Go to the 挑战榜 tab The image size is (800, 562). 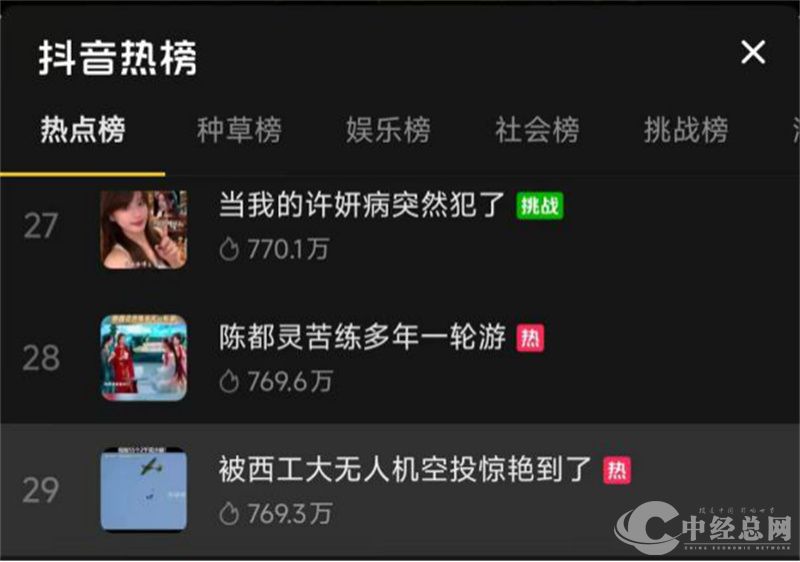coord(686,129)
